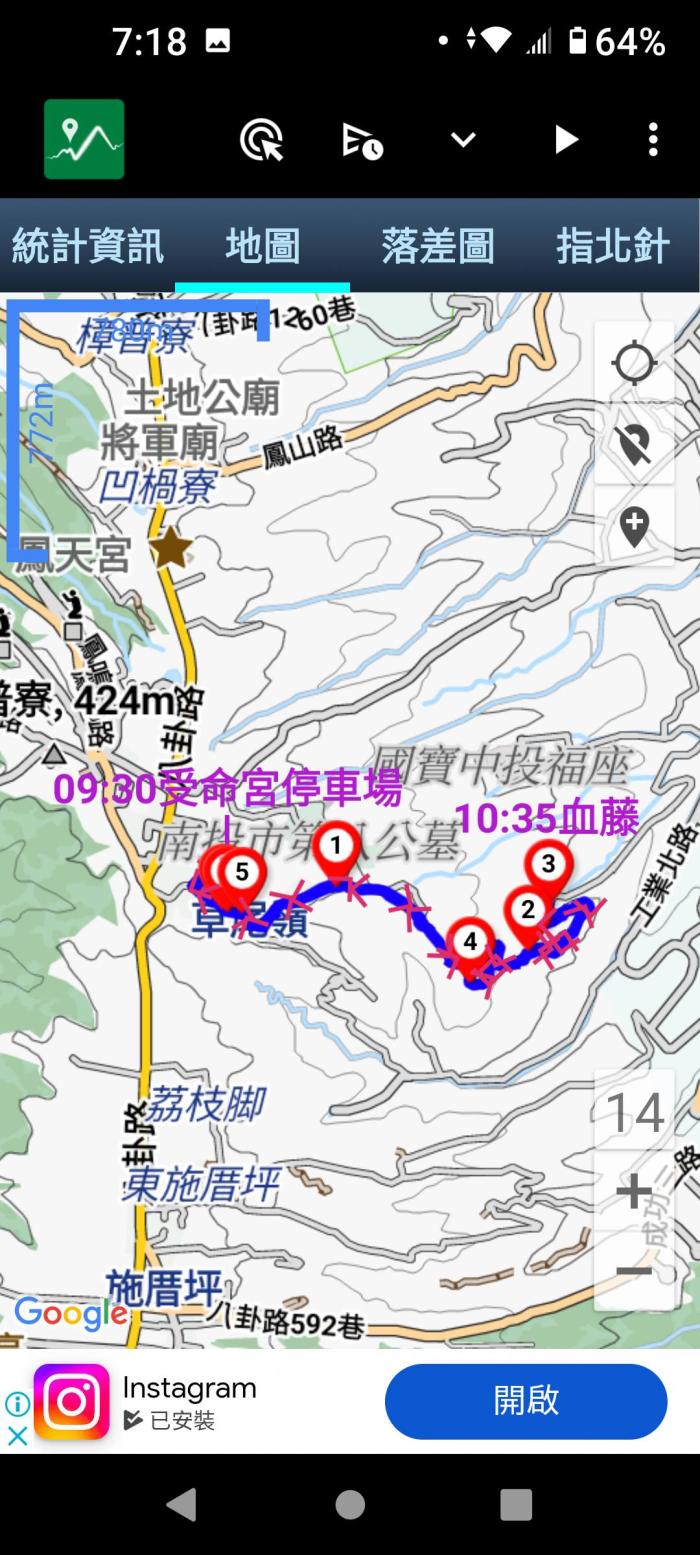Open the track time list icon
This screenshot has width=700, height=1555.
(362, 141)
